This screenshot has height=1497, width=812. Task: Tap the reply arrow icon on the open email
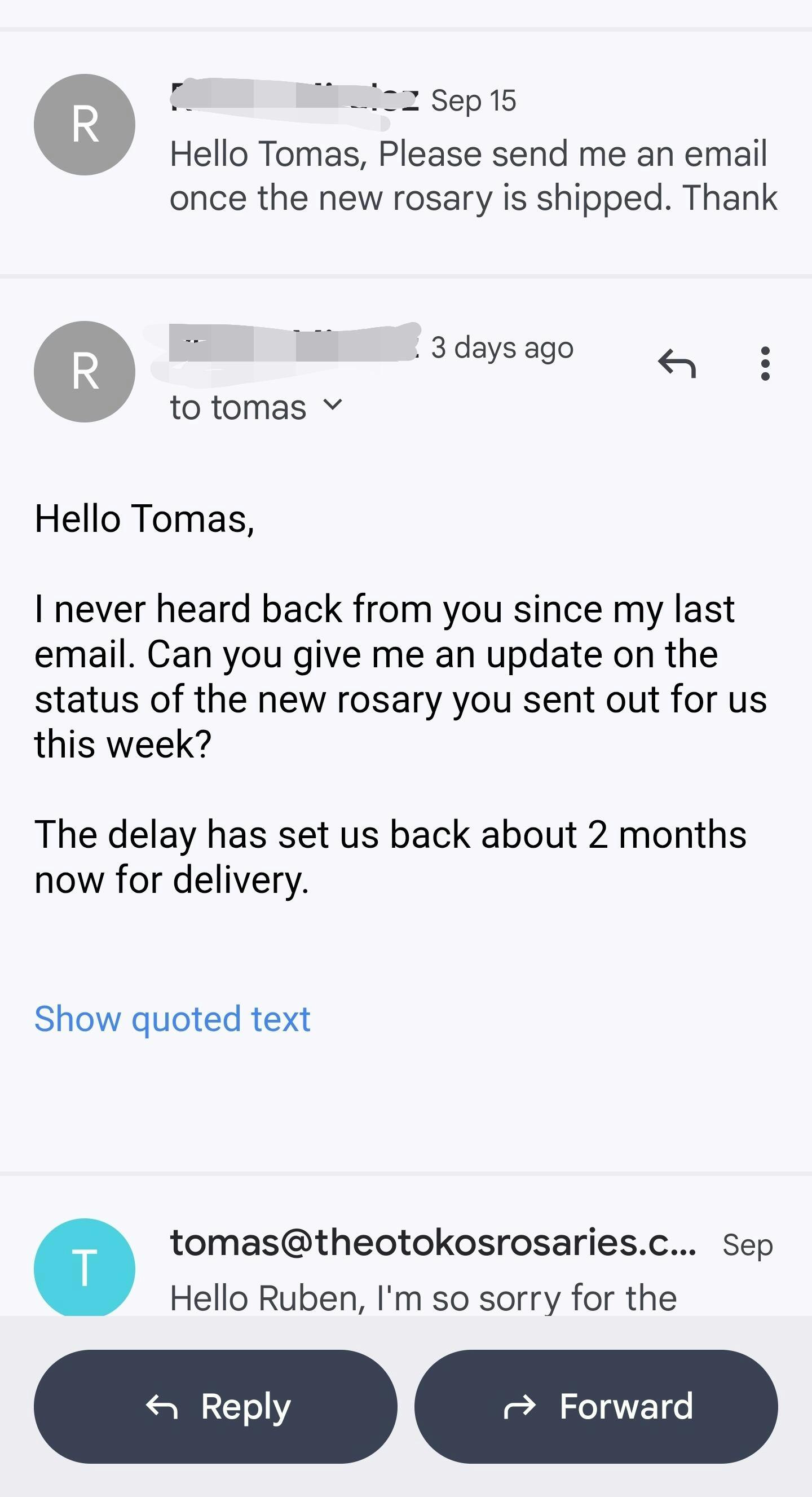[677, 364]
